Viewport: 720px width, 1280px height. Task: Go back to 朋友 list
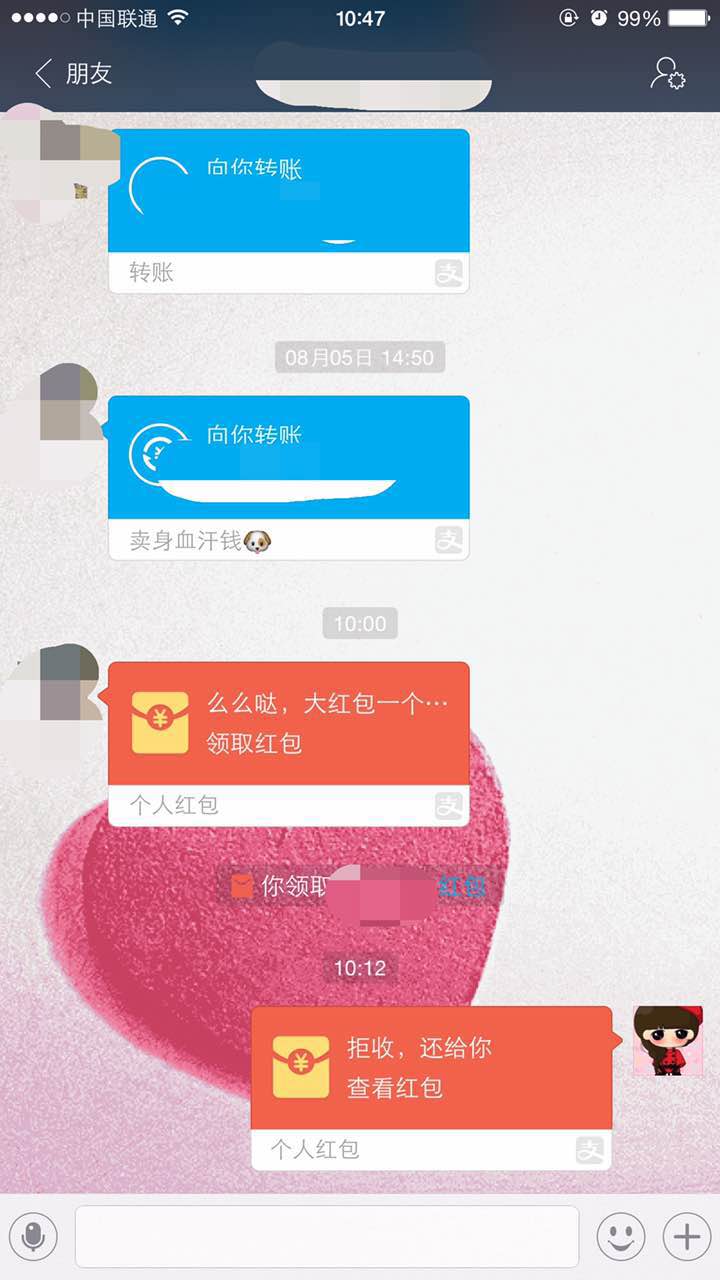click(x=72, y=73)
